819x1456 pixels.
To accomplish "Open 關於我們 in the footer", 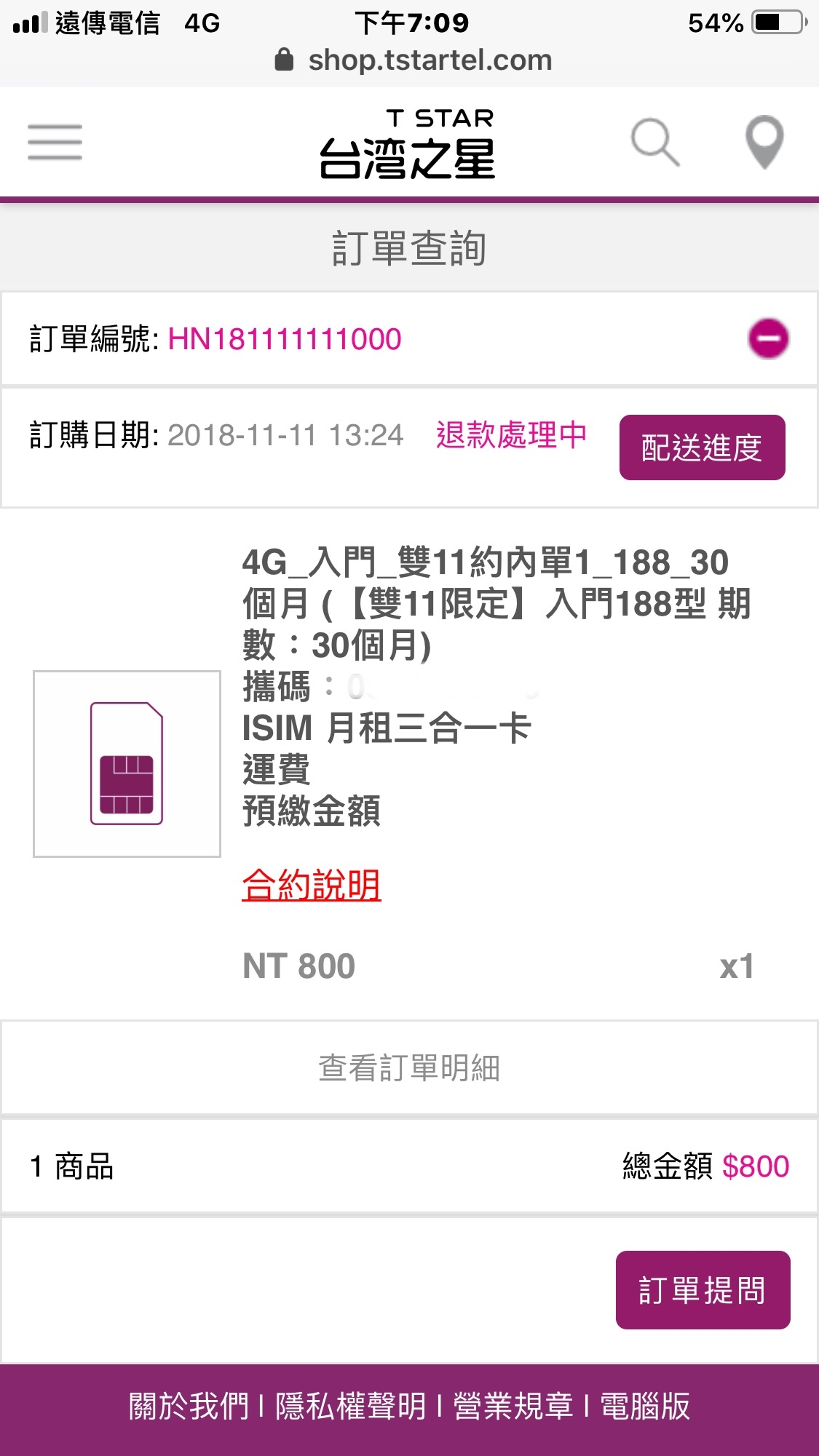I will [189, 1407].
